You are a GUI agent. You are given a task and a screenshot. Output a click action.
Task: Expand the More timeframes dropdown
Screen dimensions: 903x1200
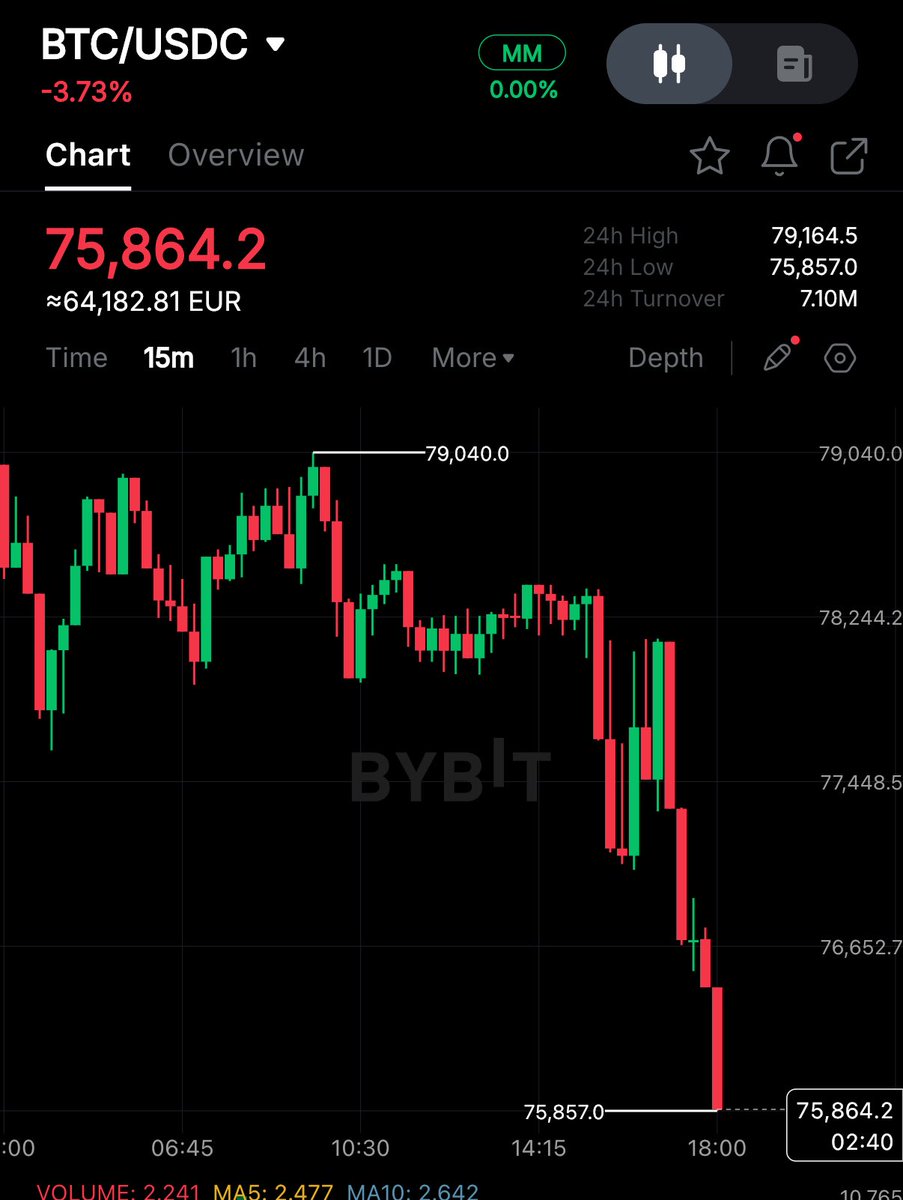[472, 358]
